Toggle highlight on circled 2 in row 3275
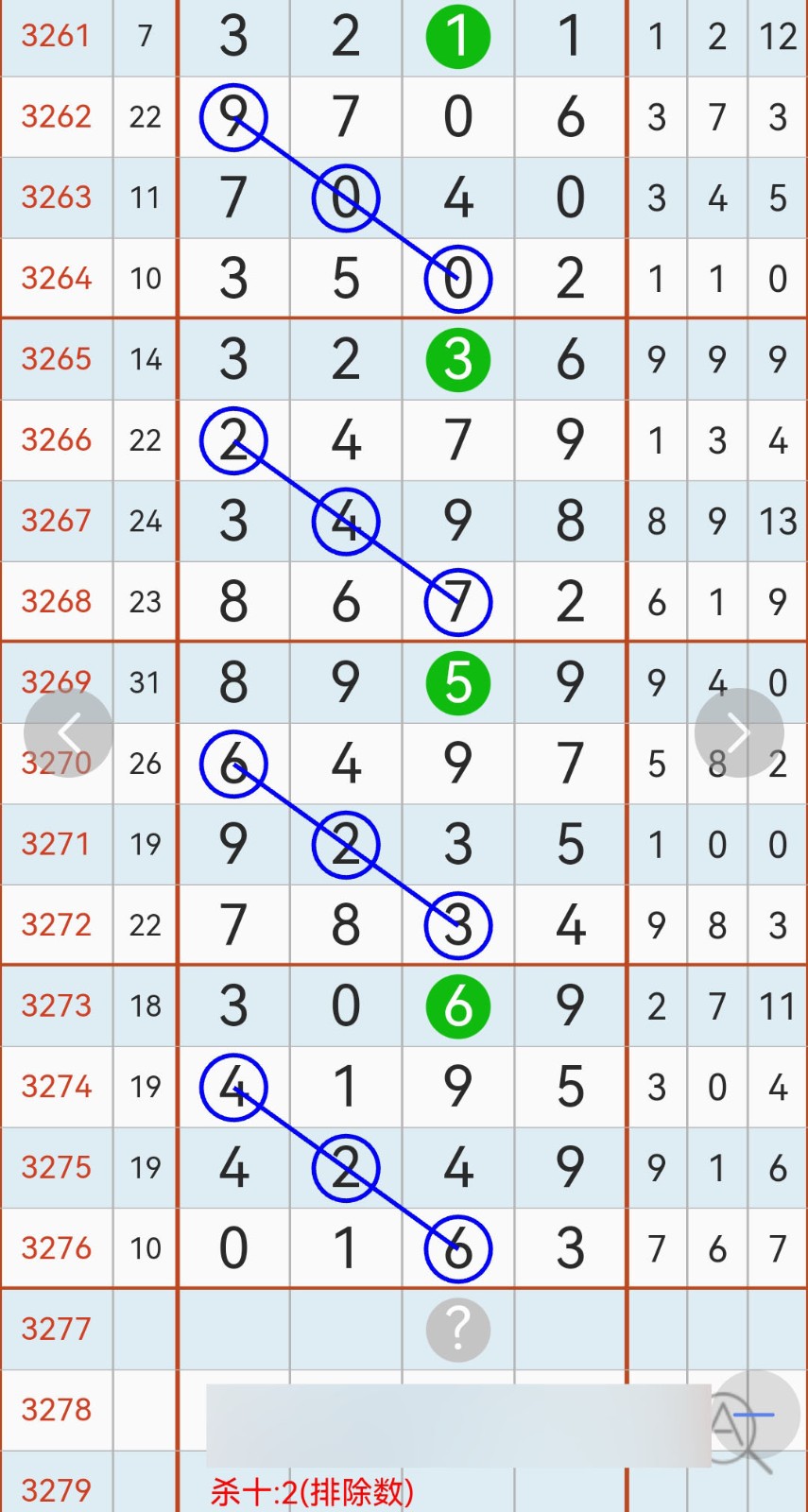Viewport: 808px width, 1512px height. (x=346, y=1167)
